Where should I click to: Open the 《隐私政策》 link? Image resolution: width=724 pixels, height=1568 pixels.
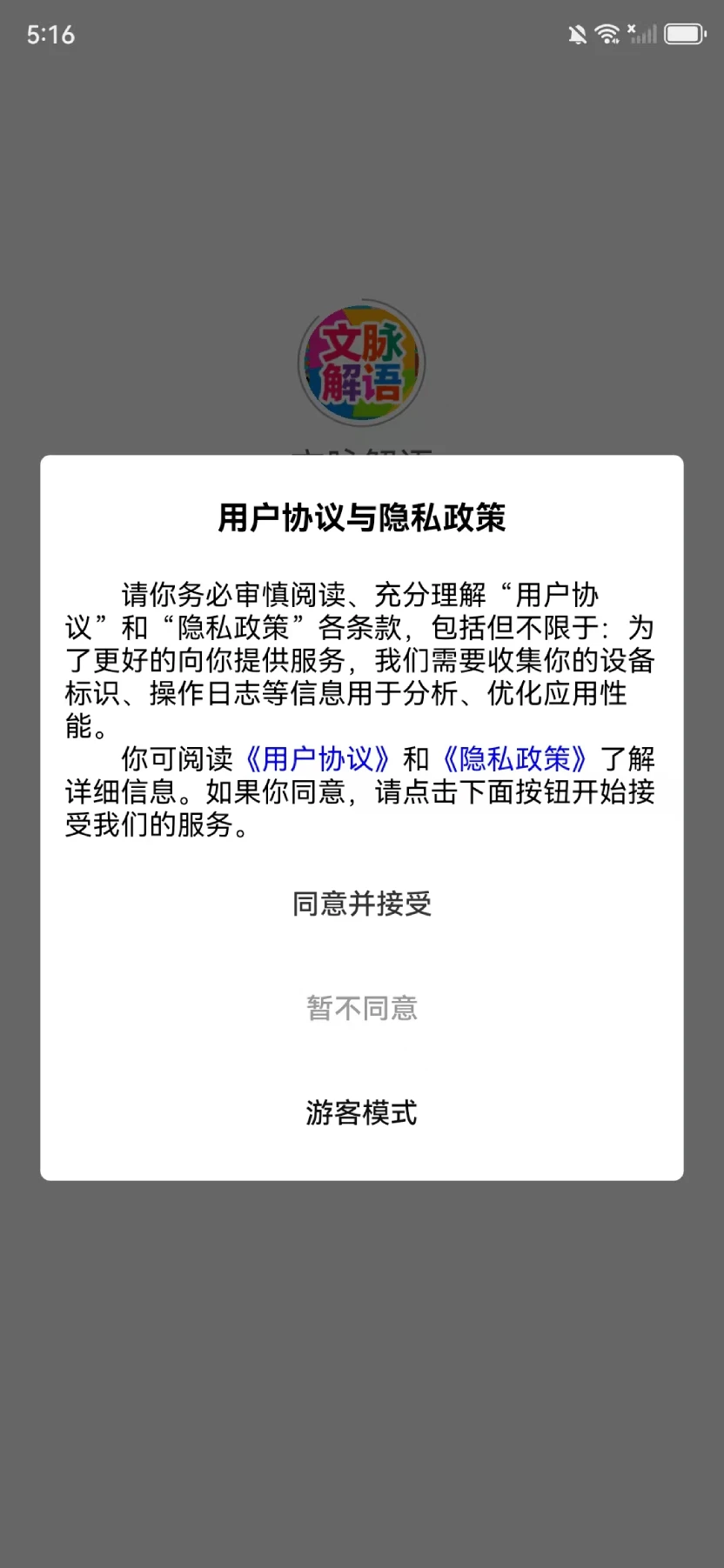coord(515,758)
